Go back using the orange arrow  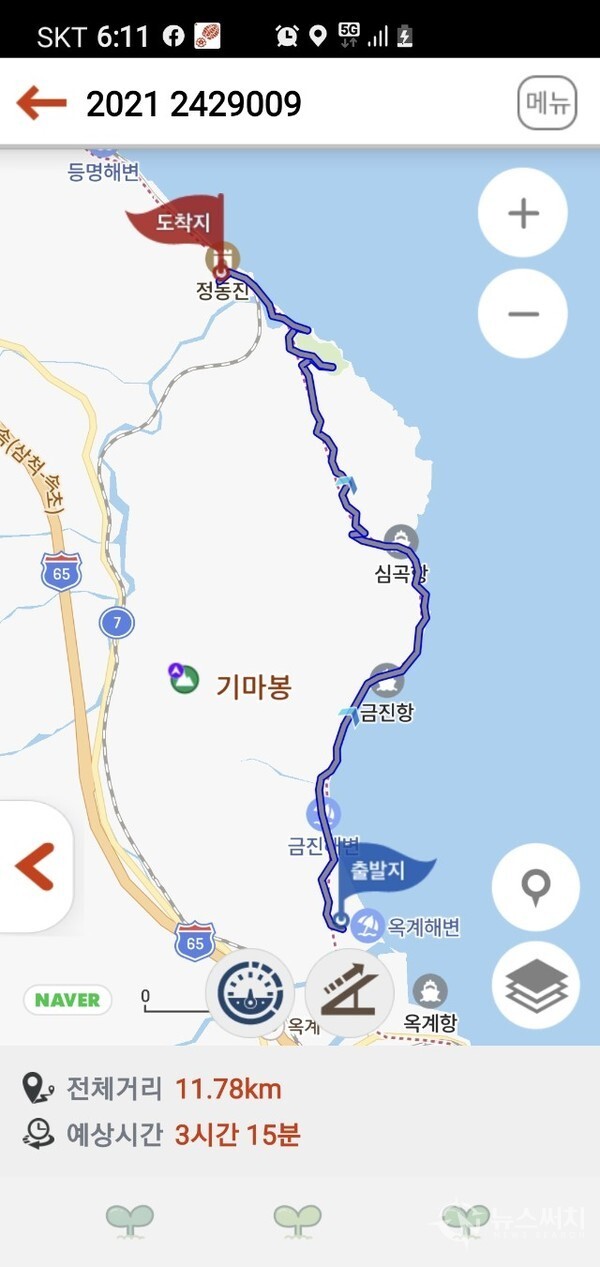coord(41,103)
